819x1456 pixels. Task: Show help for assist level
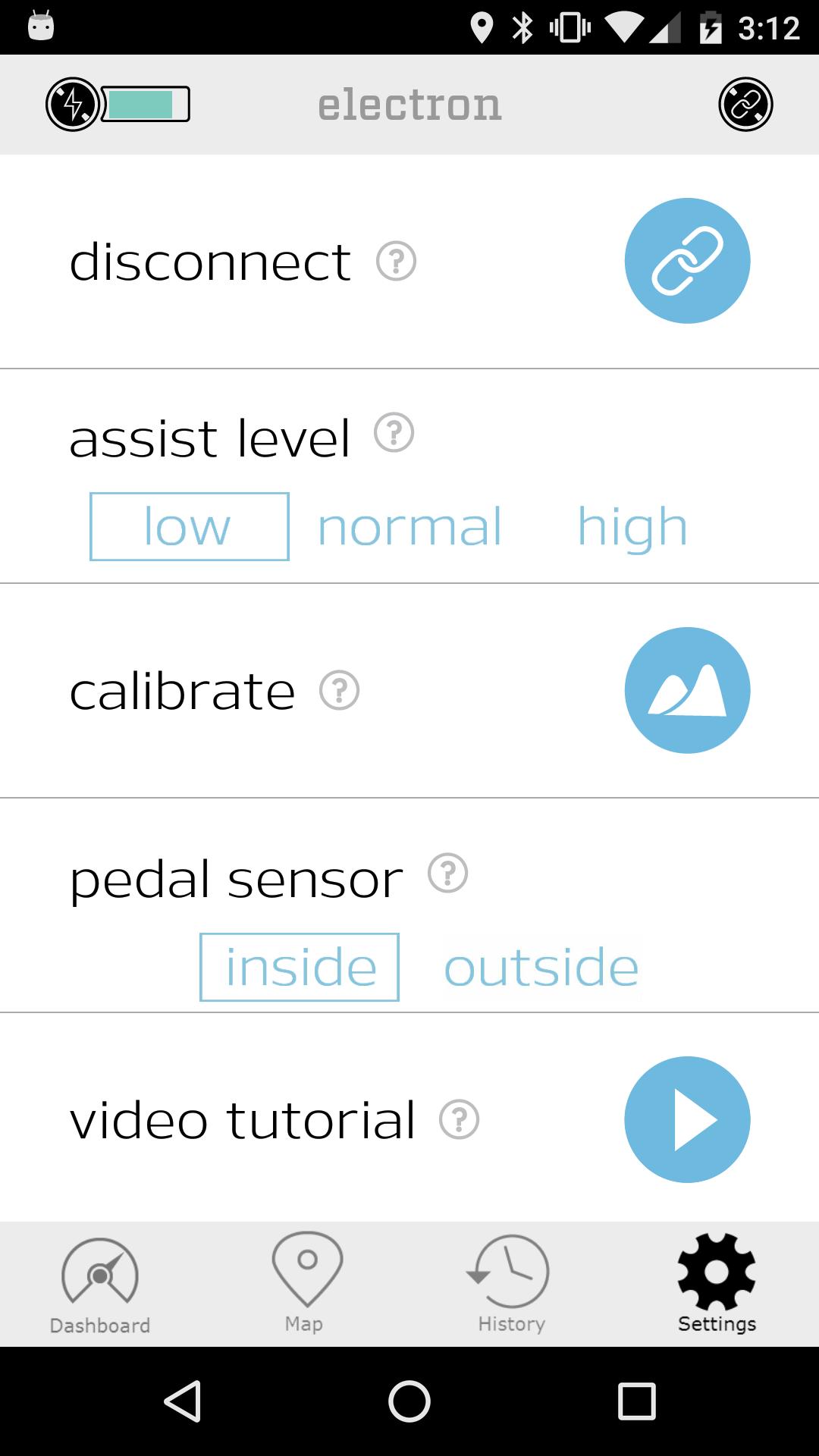pos(394,433)
